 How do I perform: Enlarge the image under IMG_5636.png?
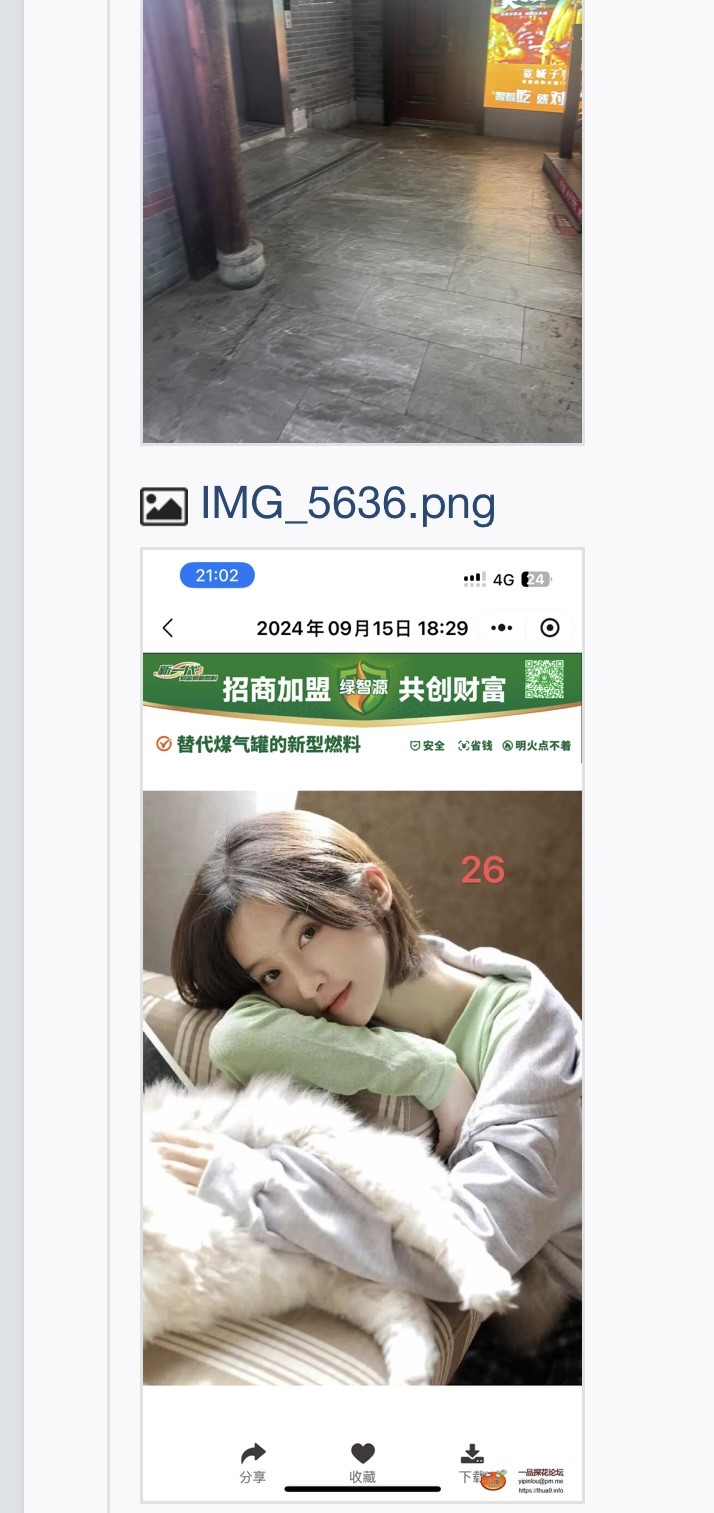(362, 1025)
